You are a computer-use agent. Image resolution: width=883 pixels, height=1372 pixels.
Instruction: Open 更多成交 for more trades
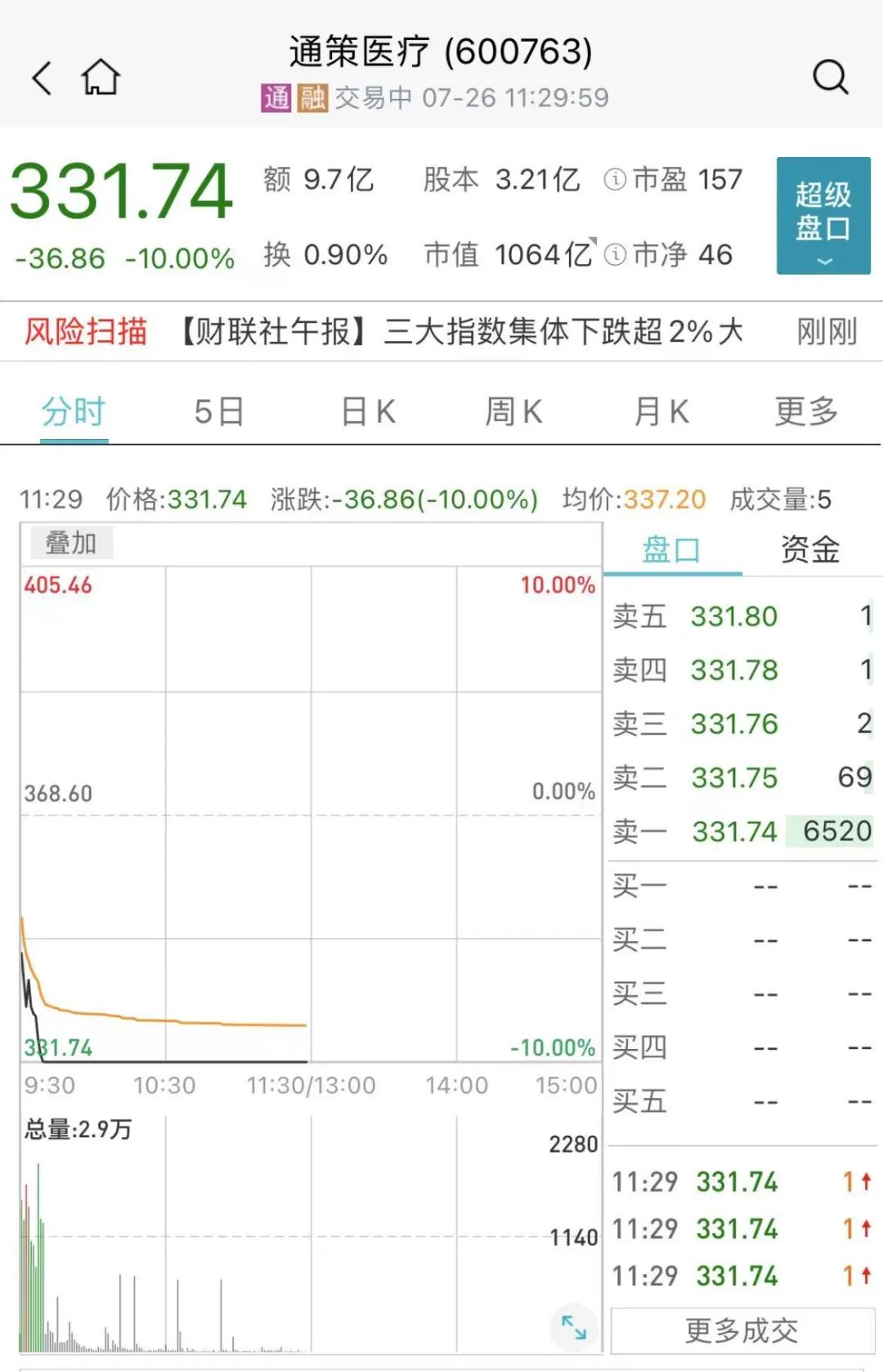pyautogui.click(x=742, y=1331)
